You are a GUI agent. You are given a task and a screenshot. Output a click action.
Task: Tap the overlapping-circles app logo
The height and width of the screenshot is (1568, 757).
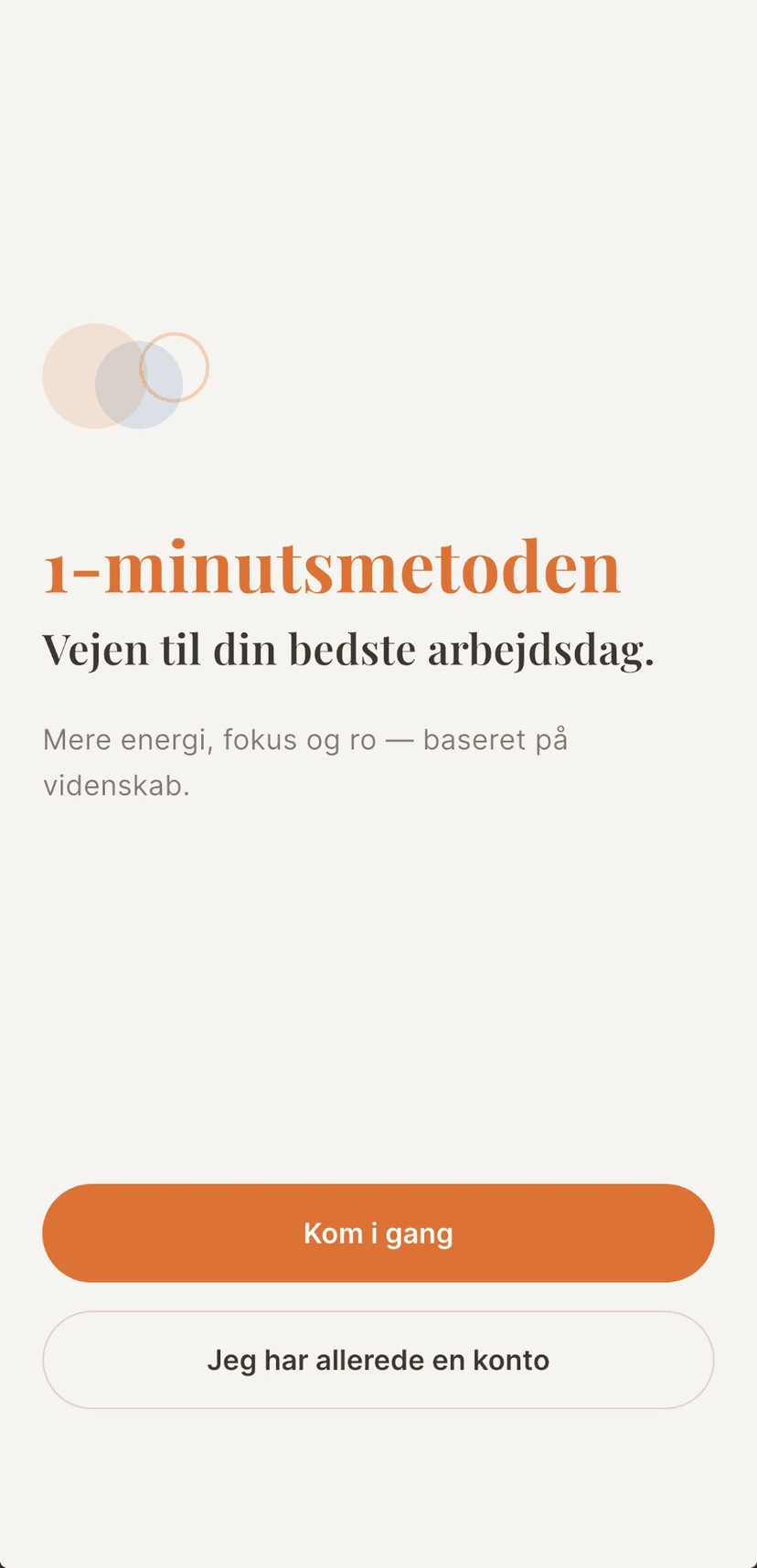coord(126,375)
